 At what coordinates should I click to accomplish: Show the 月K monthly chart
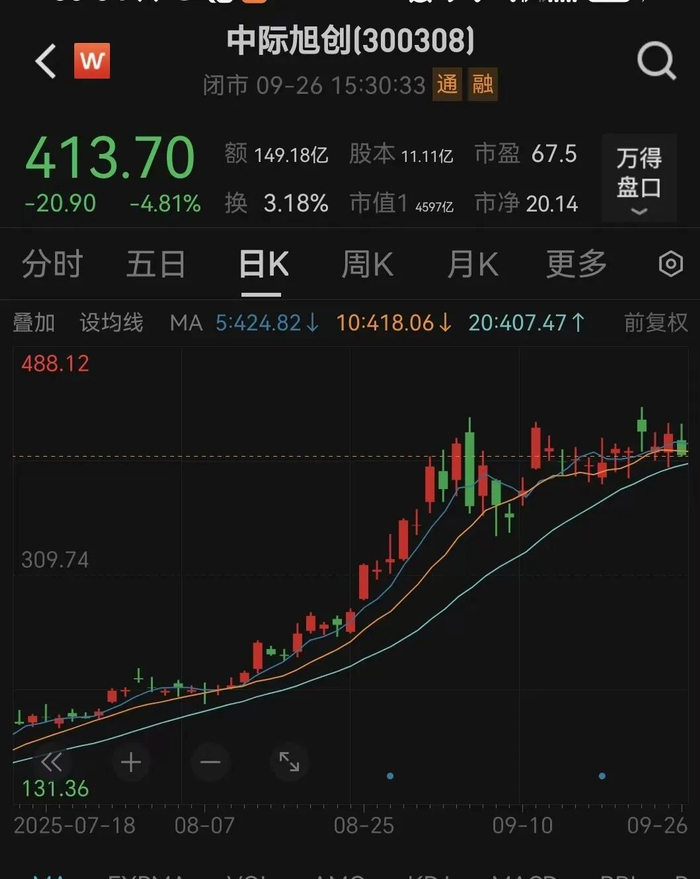tap(472, 264)
